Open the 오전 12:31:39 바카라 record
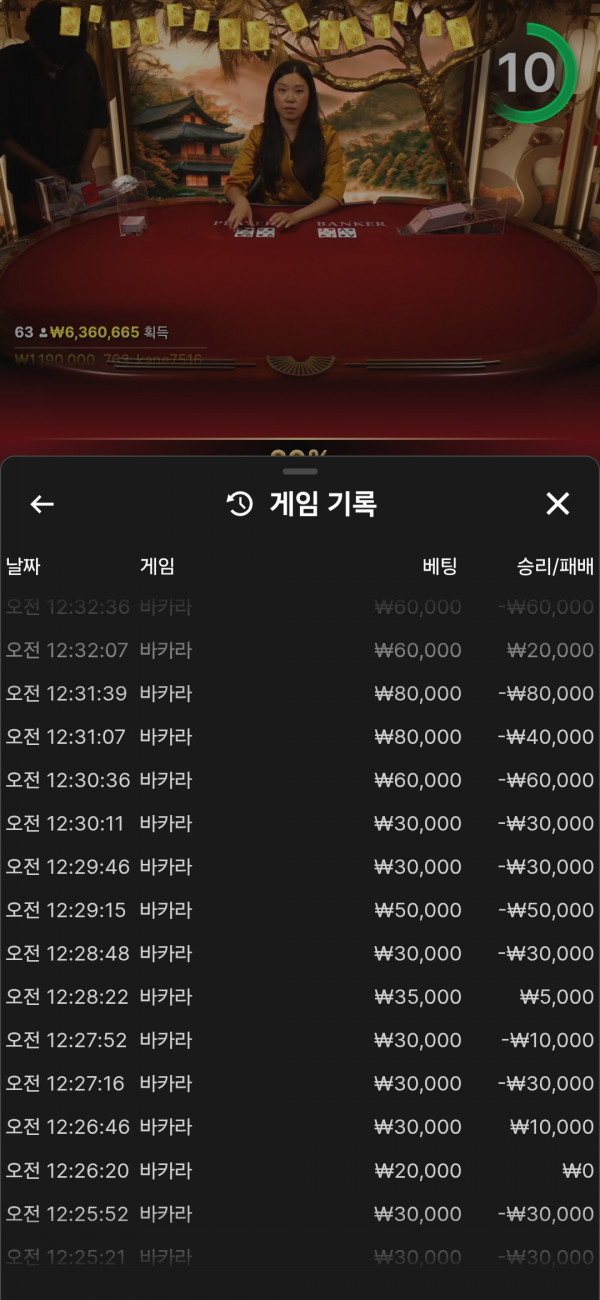This screenshot has width=600, height=1300. (300, 694)
